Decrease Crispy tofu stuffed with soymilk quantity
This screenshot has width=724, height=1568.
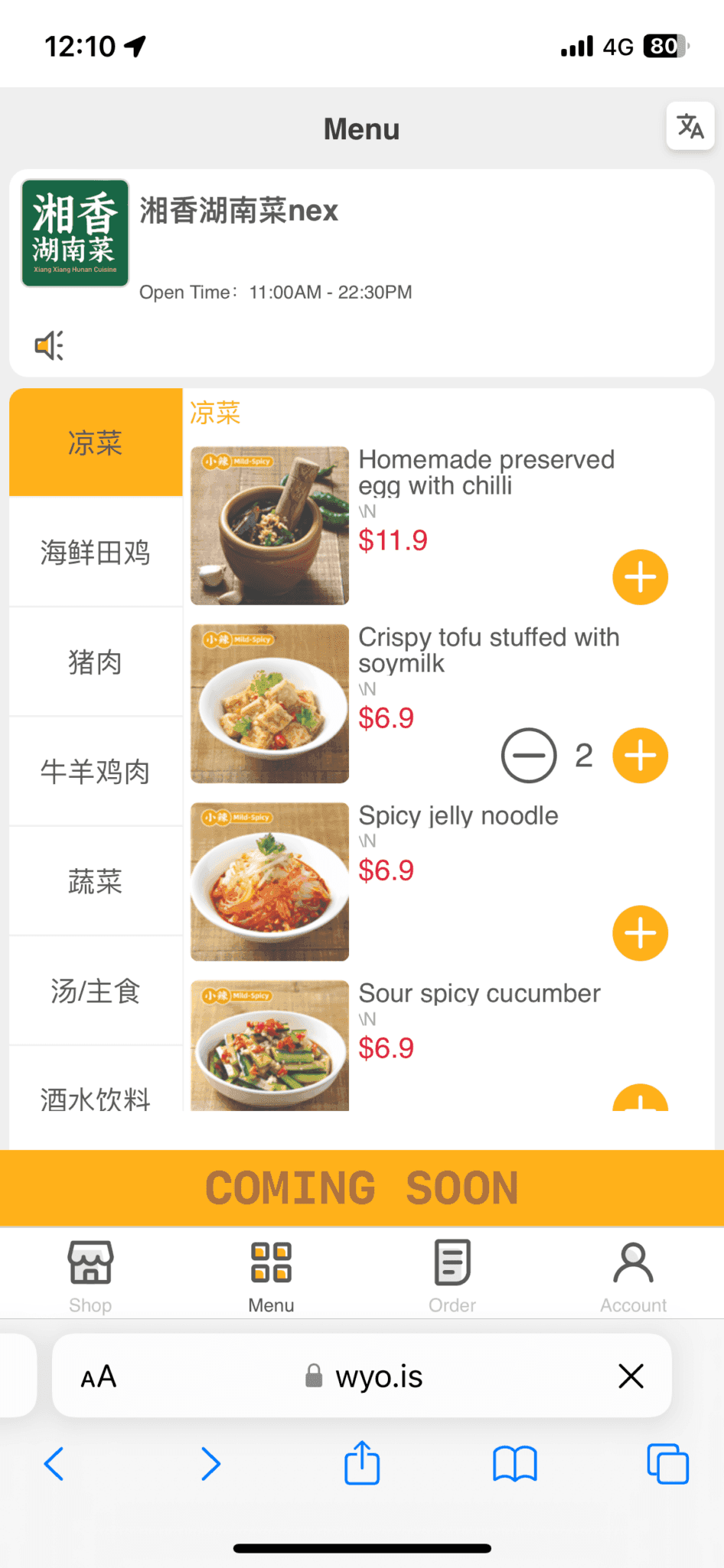point(528,756)
